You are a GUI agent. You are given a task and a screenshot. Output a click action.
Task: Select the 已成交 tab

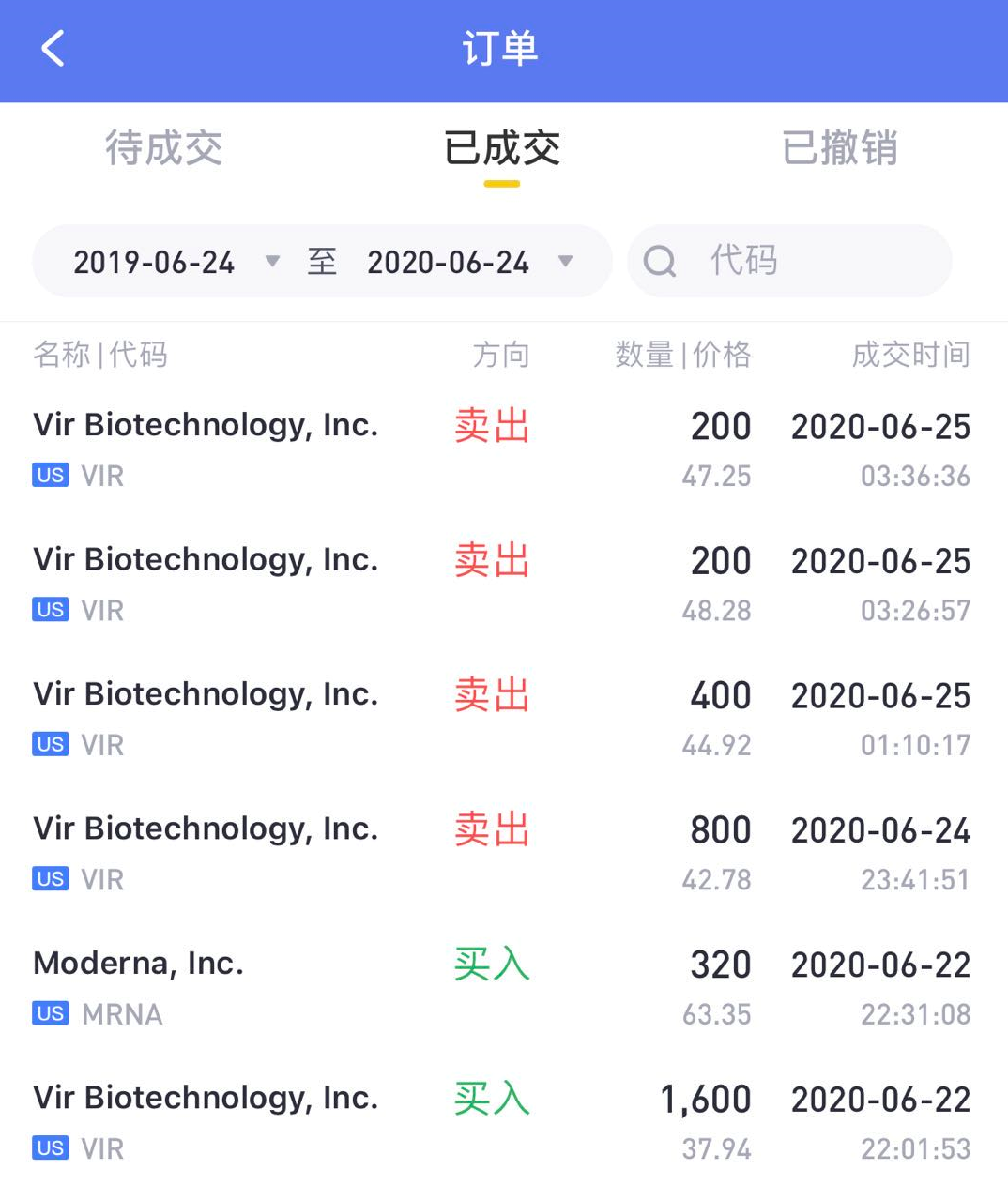click(502, 148)
